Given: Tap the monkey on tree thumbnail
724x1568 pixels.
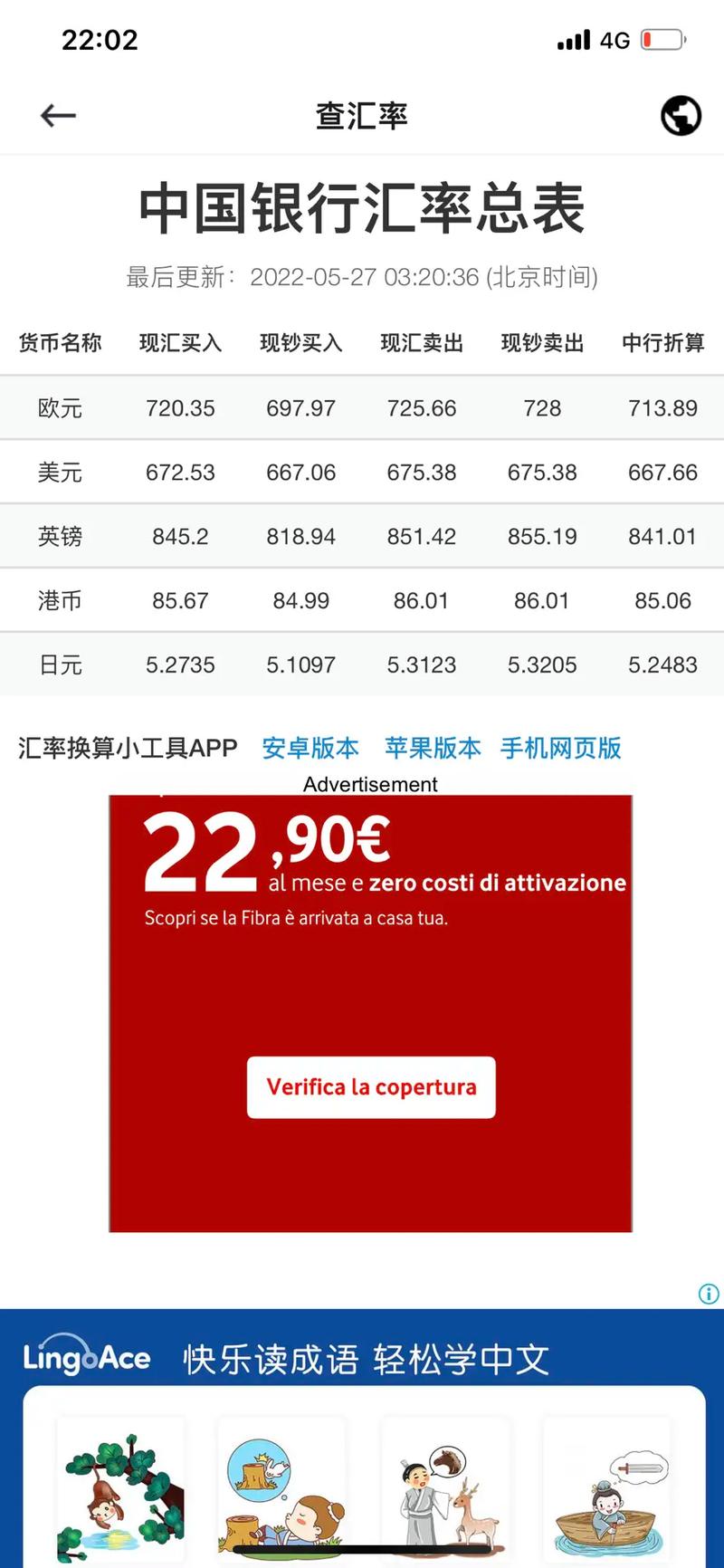Looking at the screenshot, I should 120,1489.
